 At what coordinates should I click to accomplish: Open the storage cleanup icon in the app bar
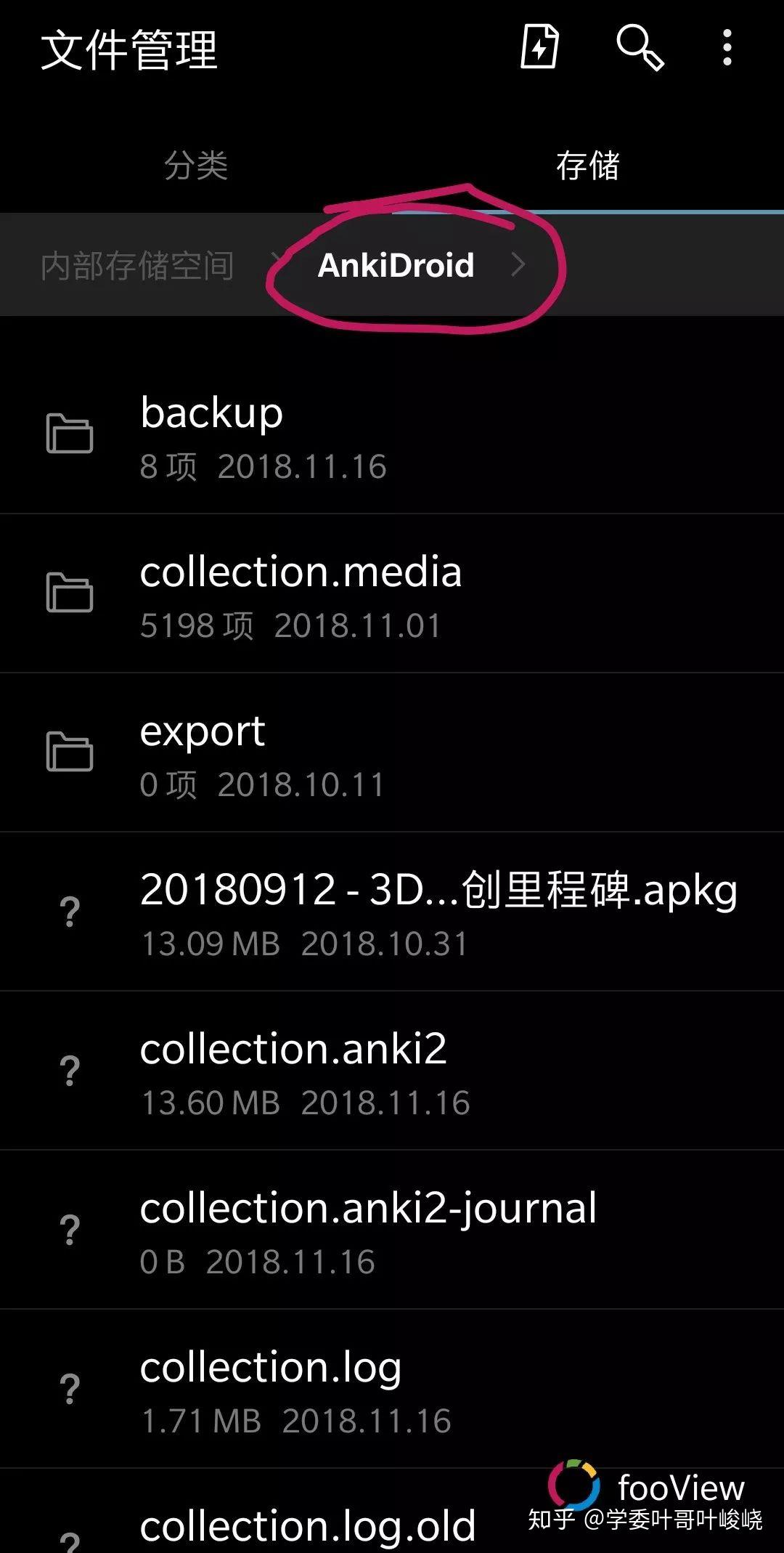click(540, 48)
